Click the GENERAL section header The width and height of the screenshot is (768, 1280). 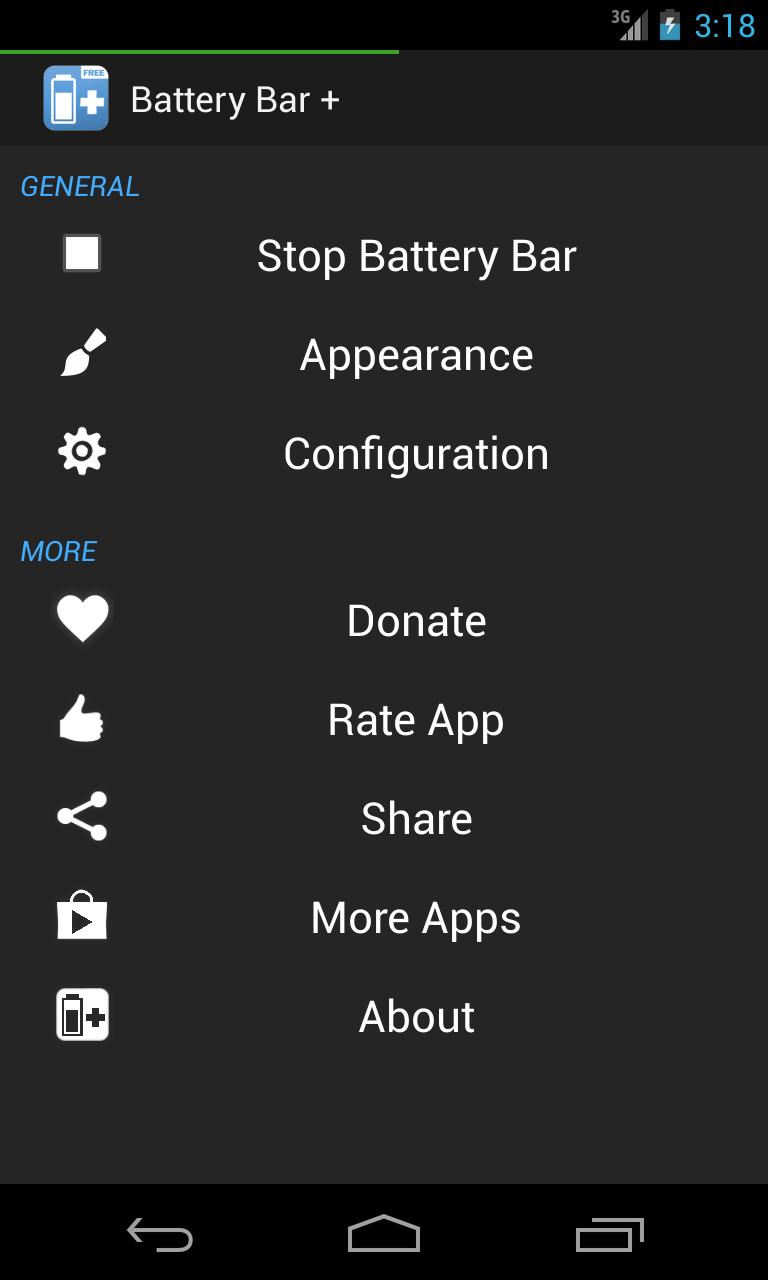tap(79, 186)
